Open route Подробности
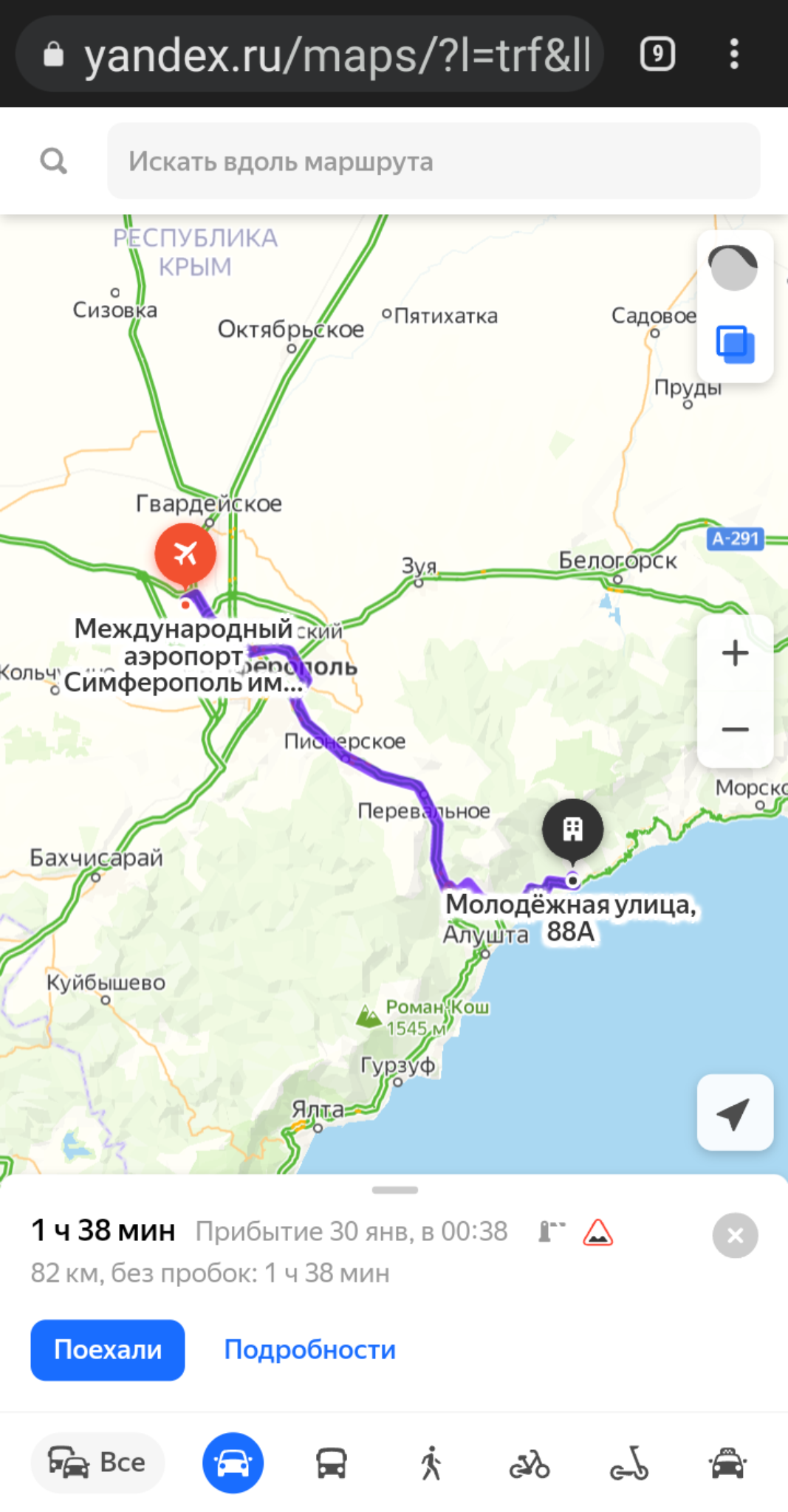 (310, 1350)
